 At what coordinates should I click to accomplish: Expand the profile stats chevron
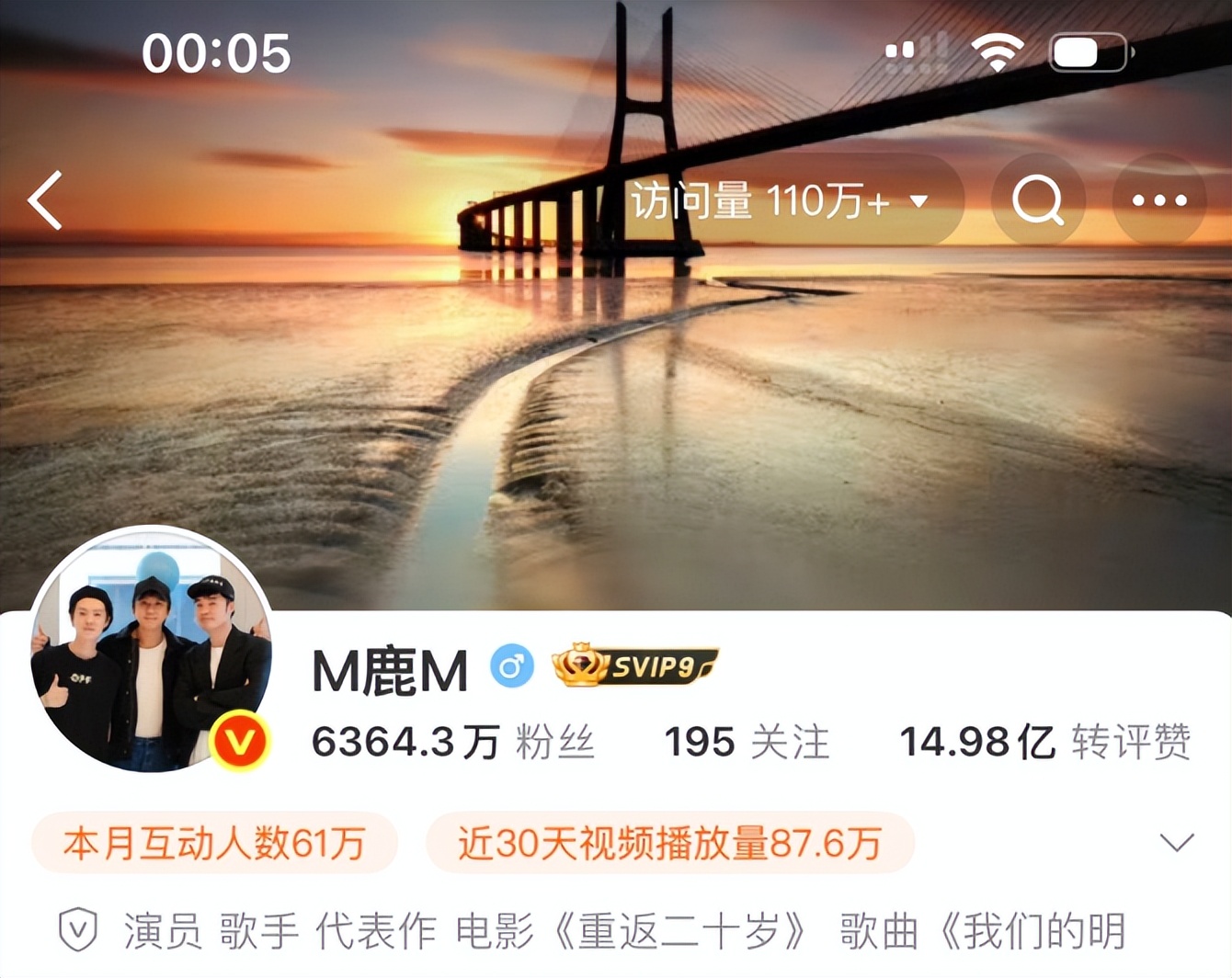pyautogui.click(x=1176, y=843)
